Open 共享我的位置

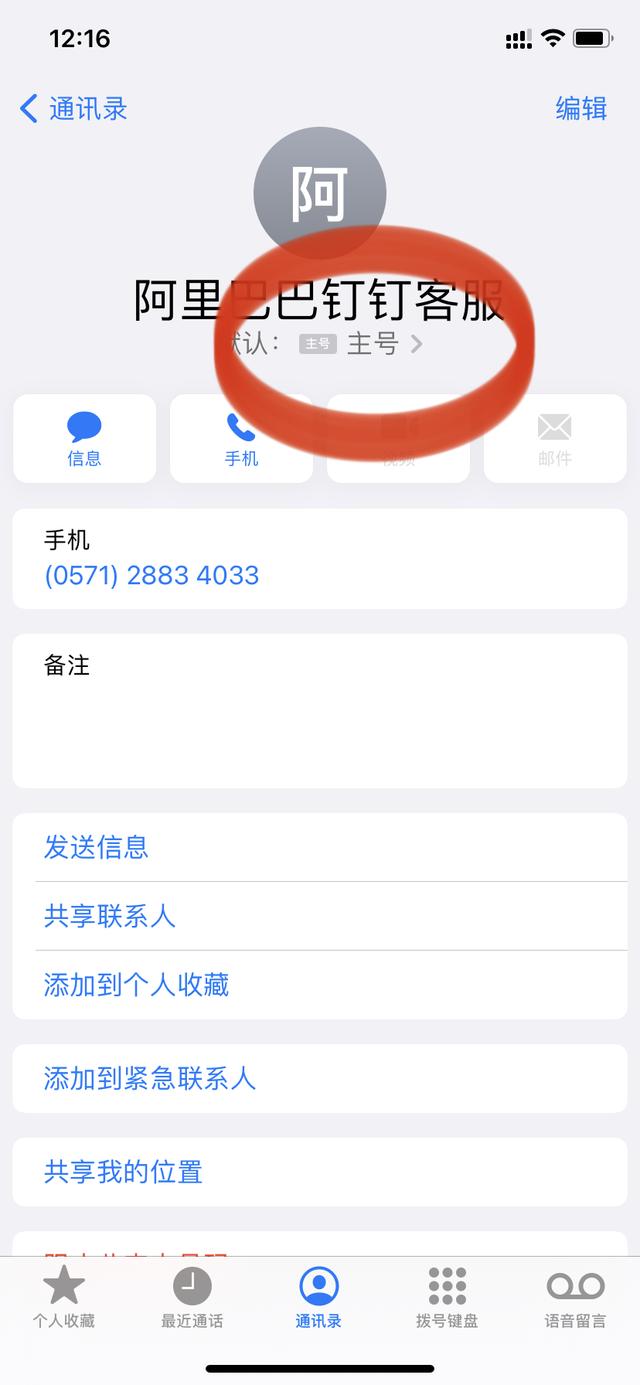point(123,1171)
